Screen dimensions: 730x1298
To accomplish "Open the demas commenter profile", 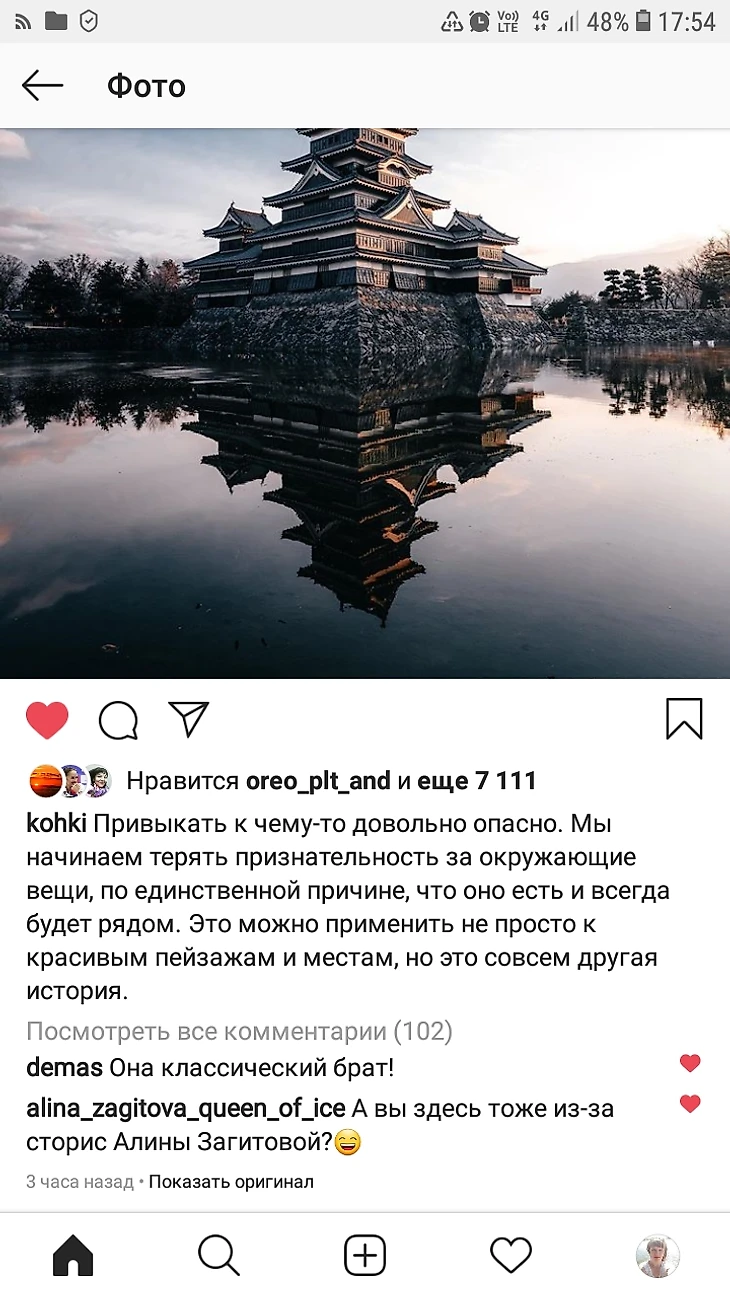I will click(x=64, y=1068).
